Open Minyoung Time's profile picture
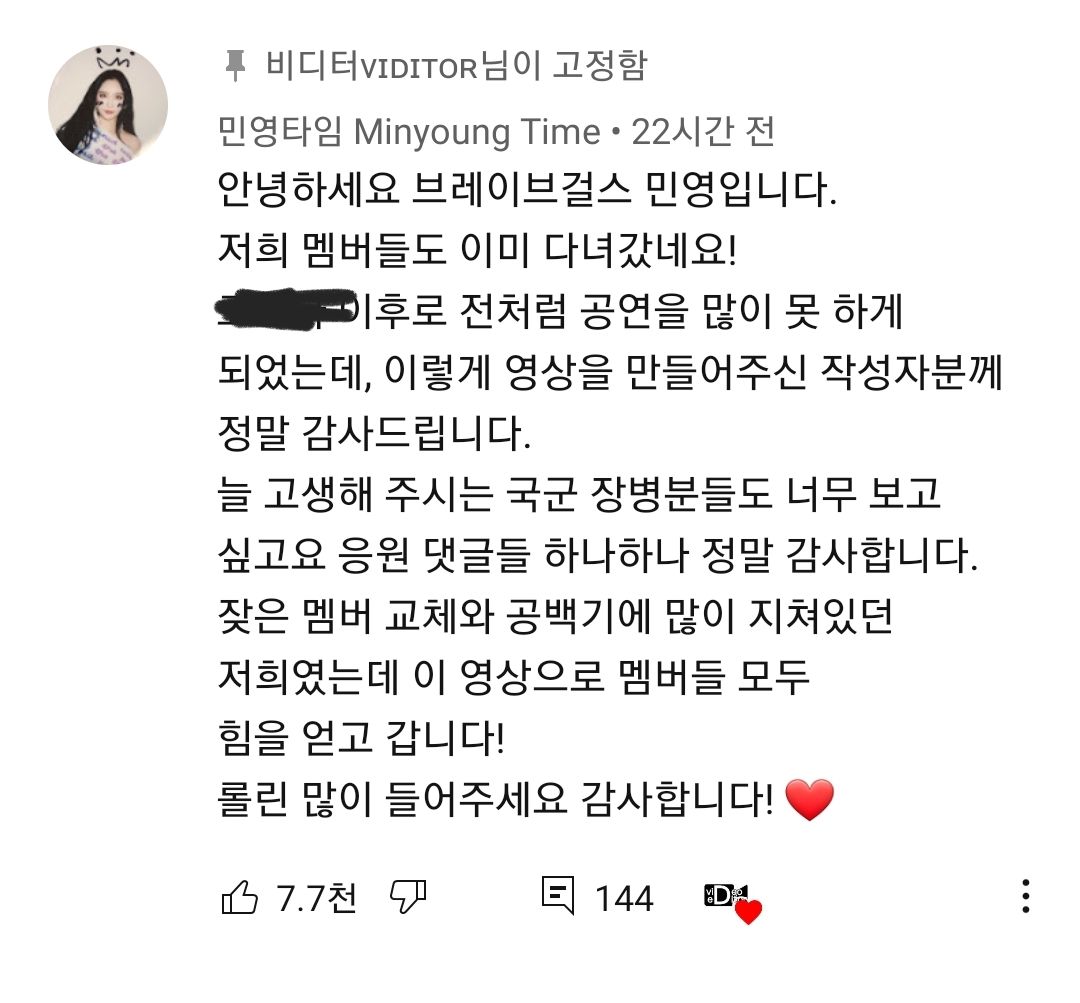Viewport: 1080px width, 1003px height. click(108, 106)
